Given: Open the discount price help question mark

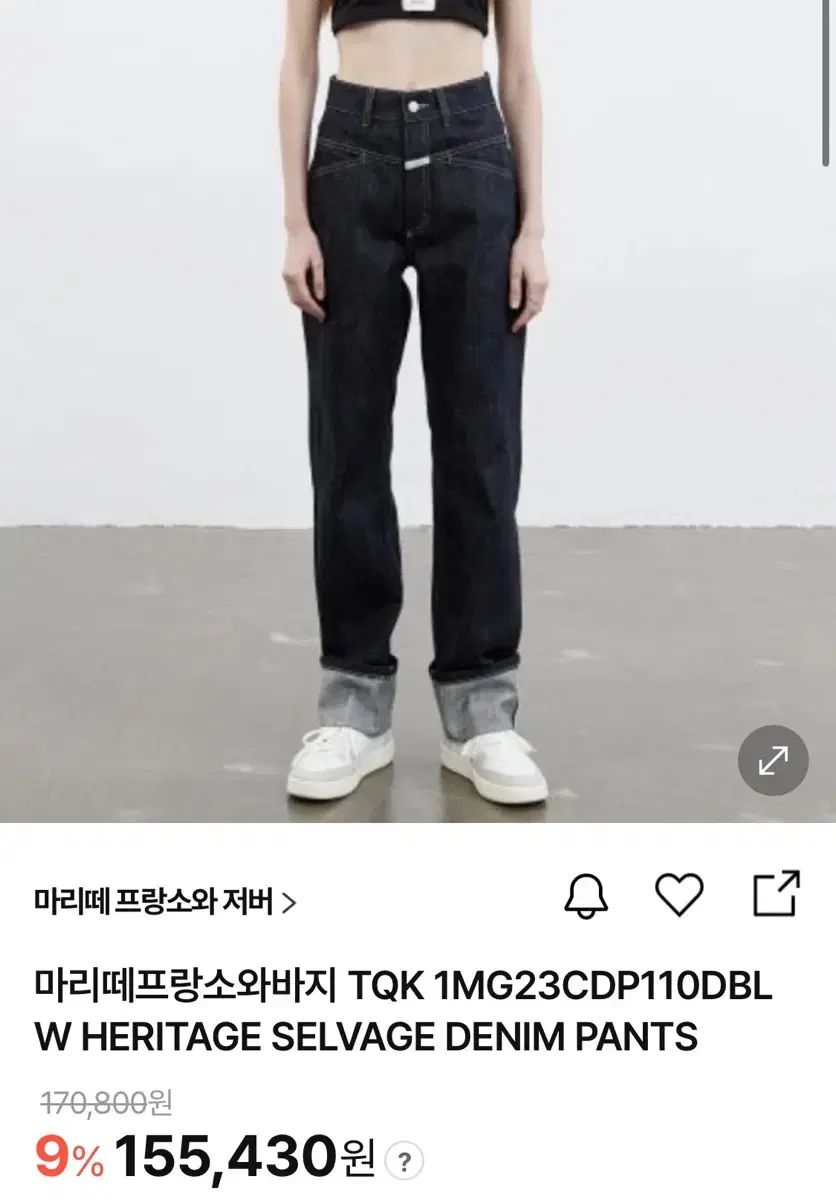Looking at the screenshot, I should pyautogui.click(x=403, y=1161).
